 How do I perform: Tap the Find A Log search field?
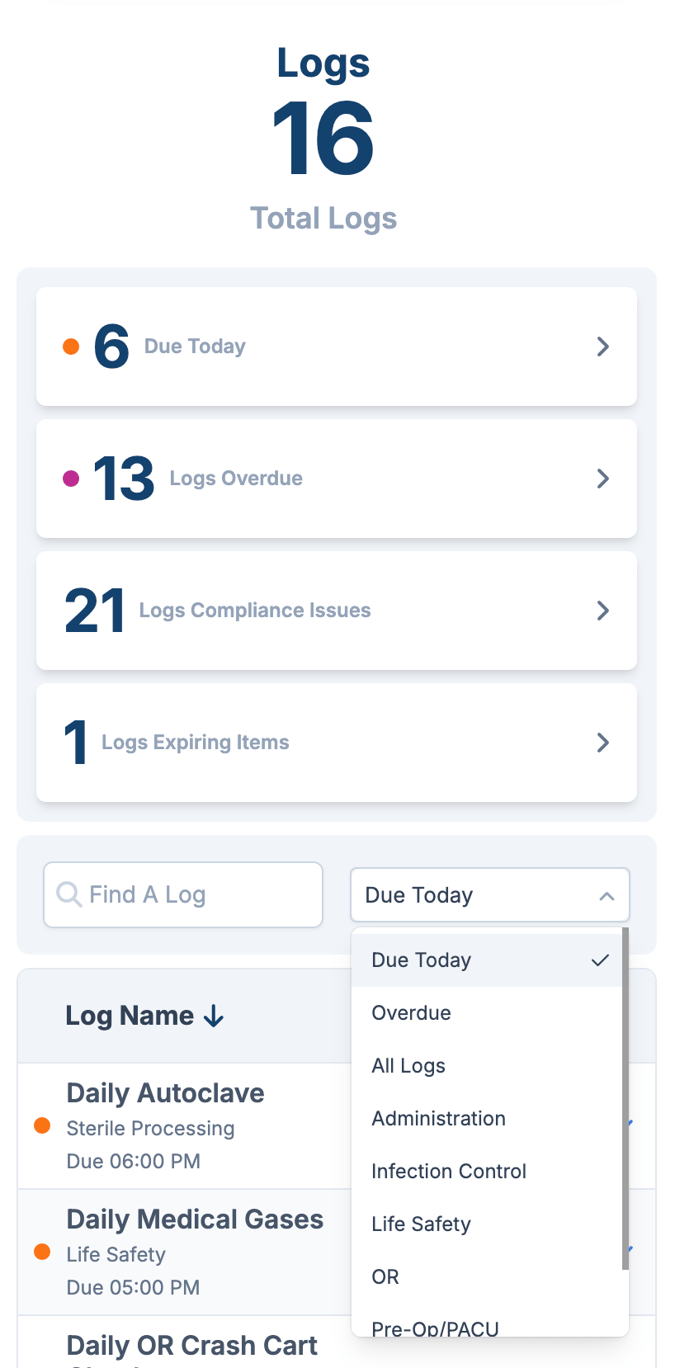pyautogui.click(x=183, y=894)
